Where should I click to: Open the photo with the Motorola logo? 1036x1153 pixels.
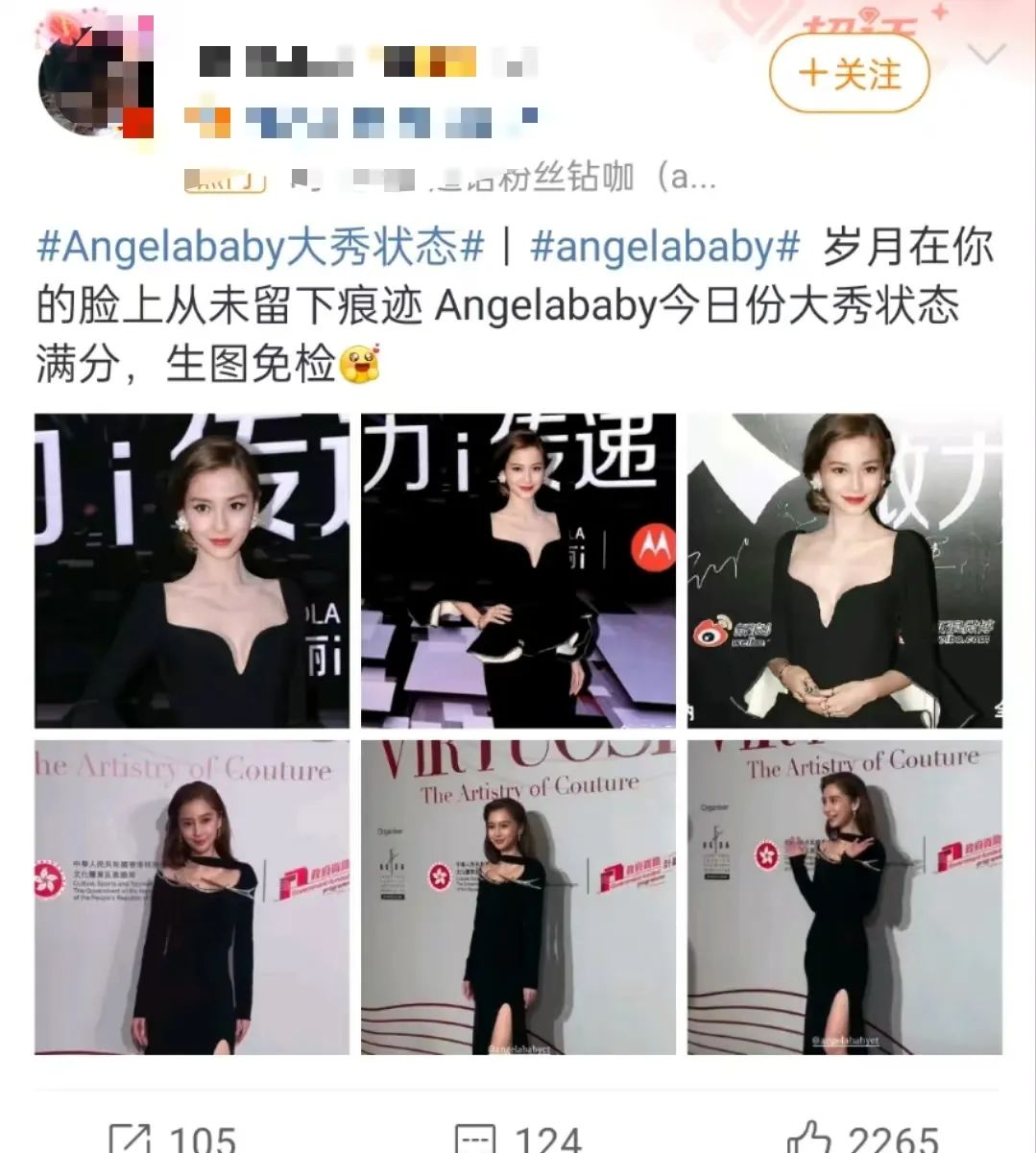click(x=518, y=570)
